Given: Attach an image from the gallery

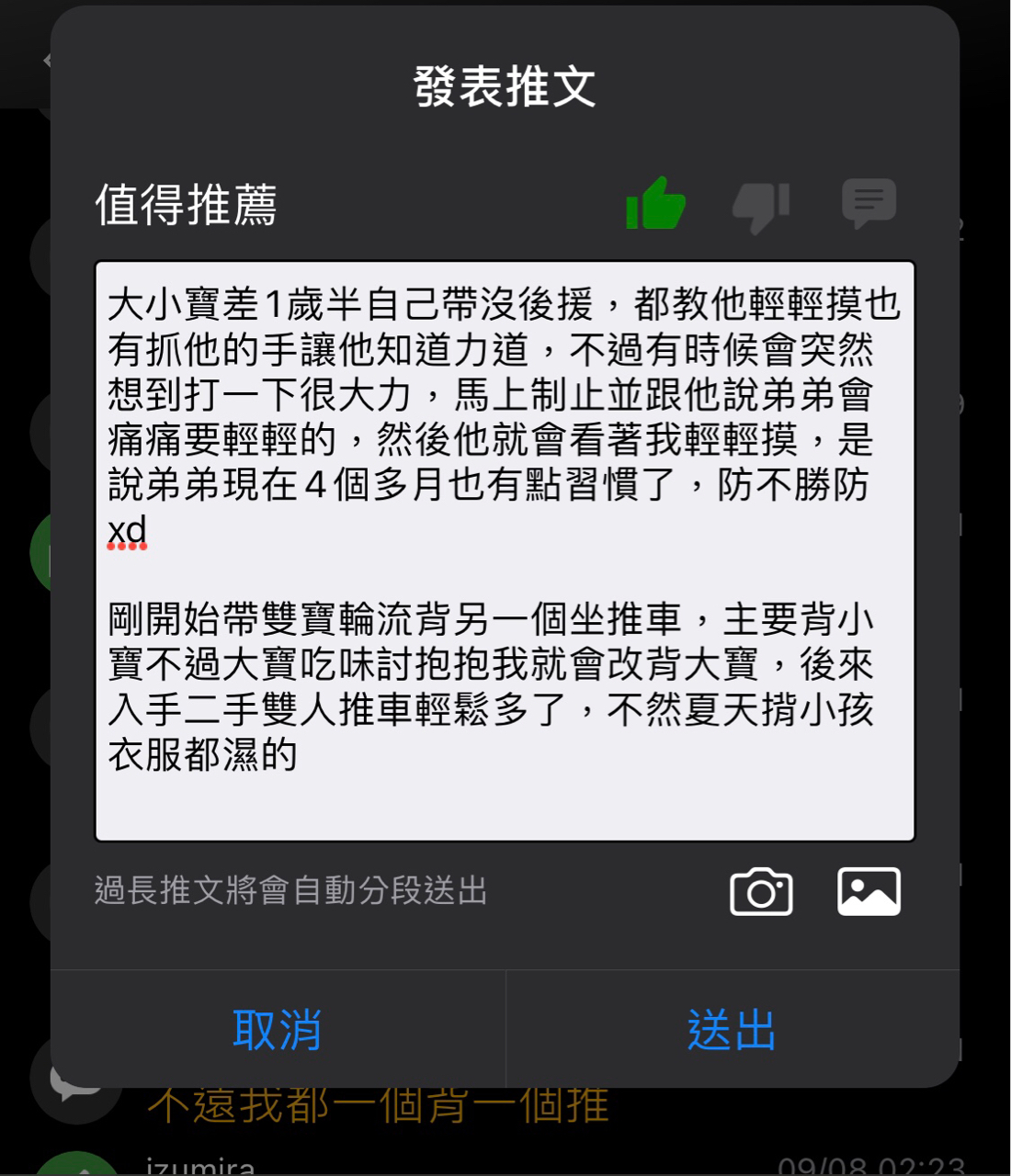Looking at the screenshot, I should (x=869, y=891).
